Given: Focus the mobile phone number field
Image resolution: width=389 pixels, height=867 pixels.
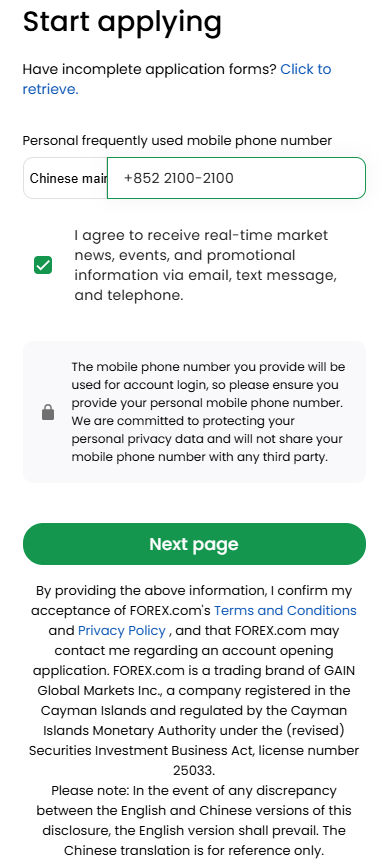Looking at the screenshot, I should (236, 178).
